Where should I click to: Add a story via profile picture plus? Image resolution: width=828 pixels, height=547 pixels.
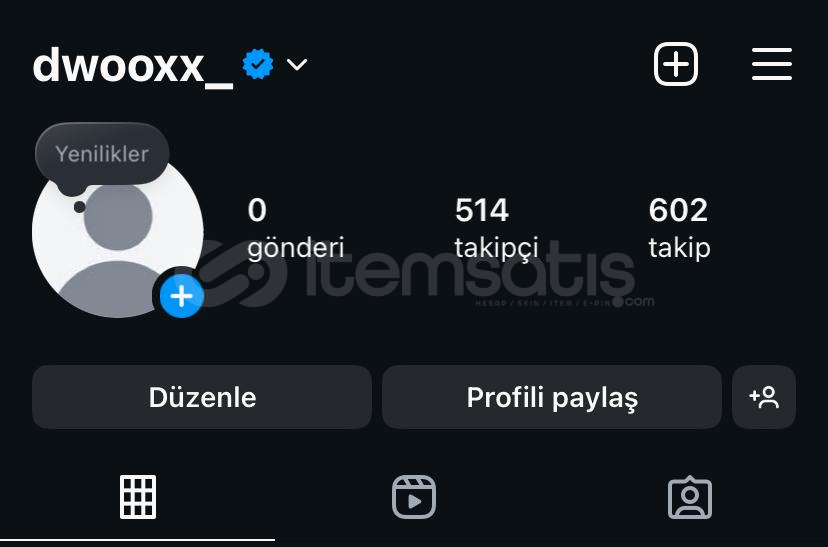click(182, 296)
